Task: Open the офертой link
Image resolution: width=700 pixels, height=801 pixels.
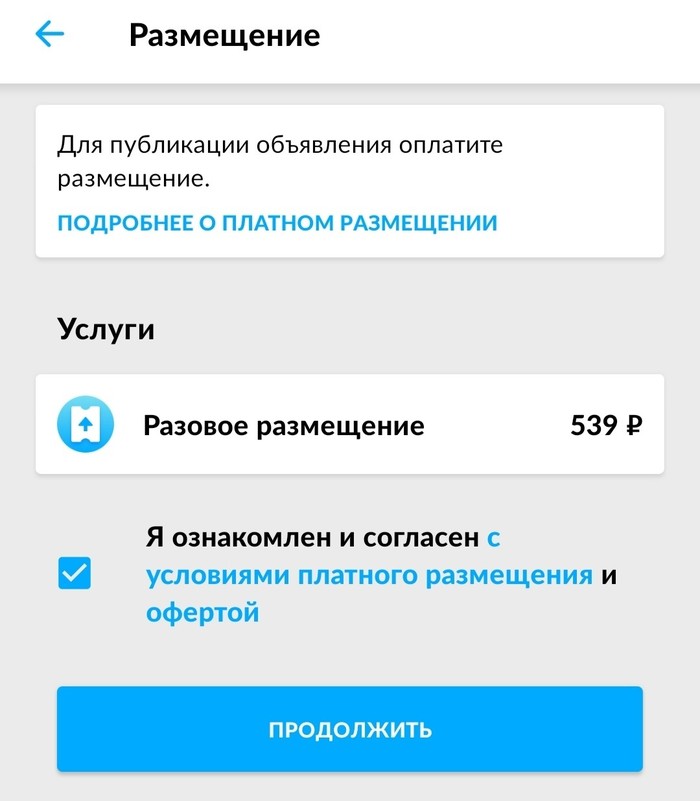Action: coord(202,611)
